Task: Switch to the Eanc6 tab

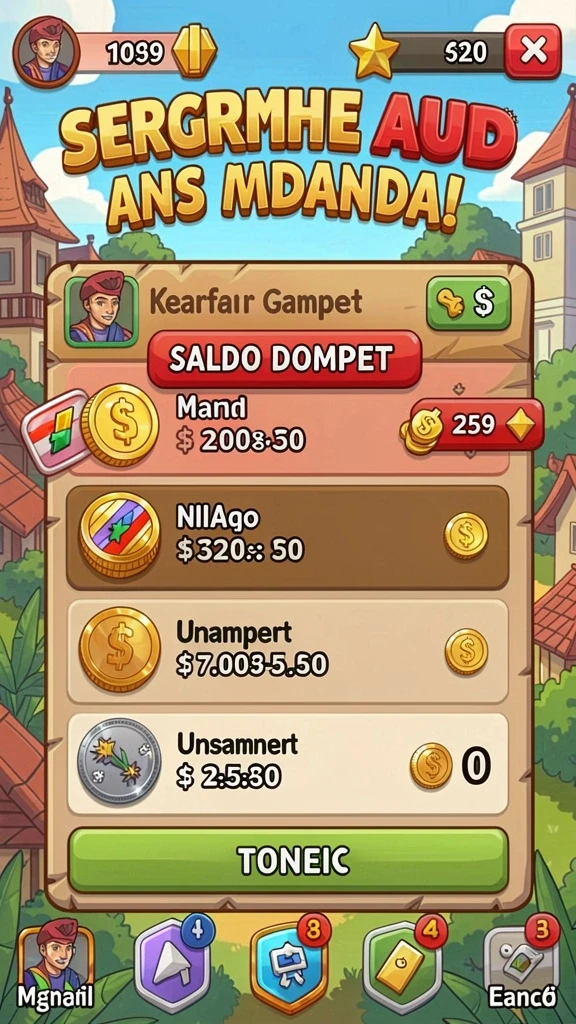Action: tap(521, 968)
